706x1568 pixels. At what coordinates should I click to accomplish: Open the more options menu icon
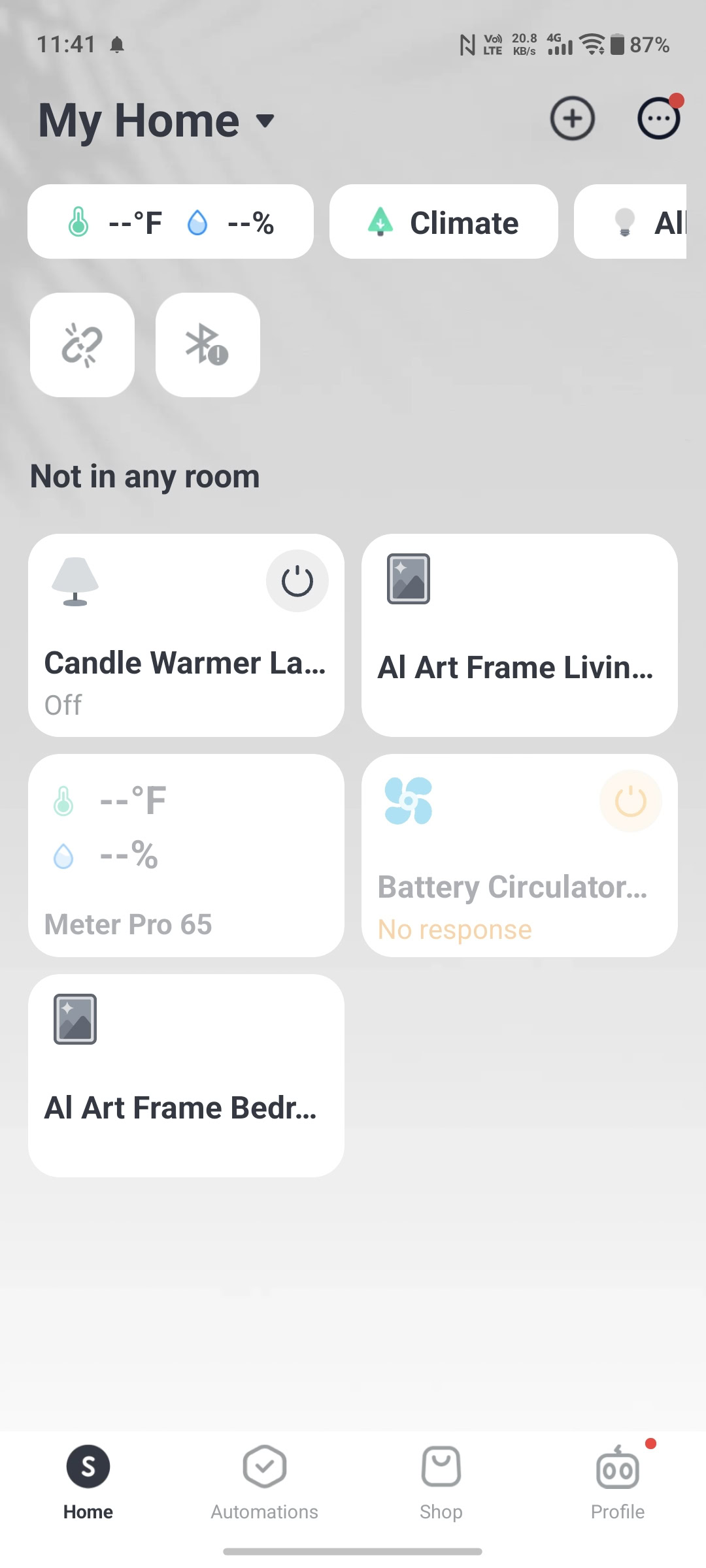click(x=658, y=119)
